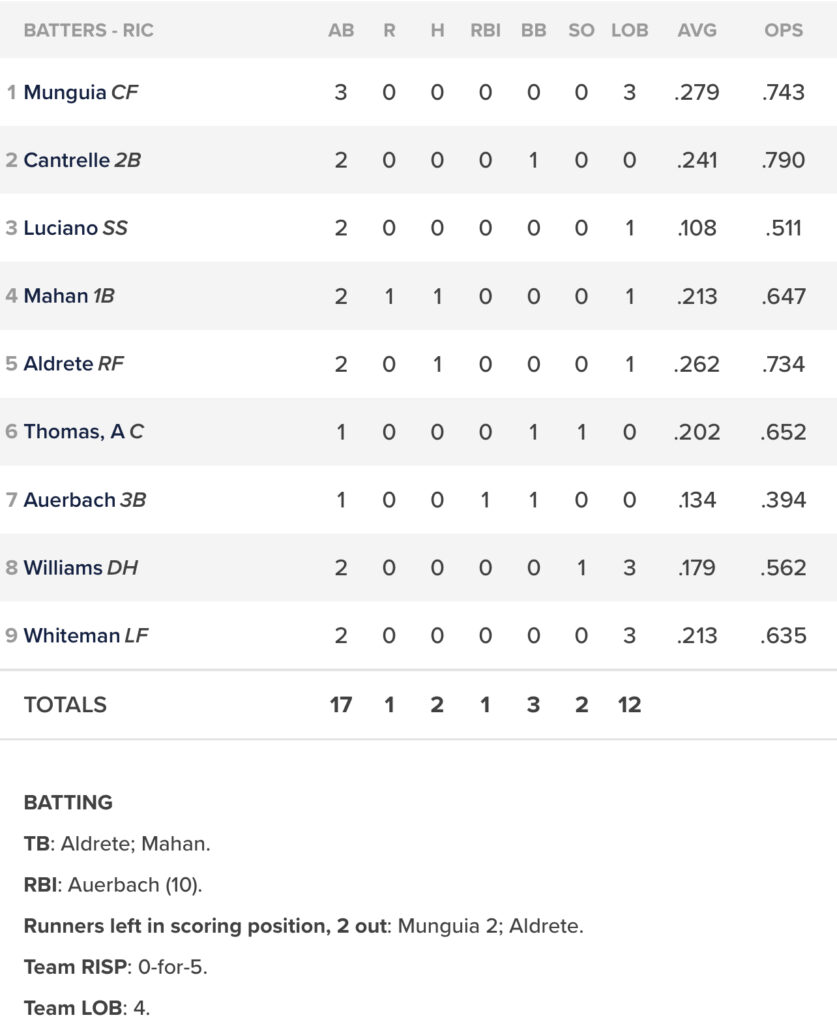Screen dimensions: 837x1024
Task: View Luciano's player details
Action: point(60,228)
